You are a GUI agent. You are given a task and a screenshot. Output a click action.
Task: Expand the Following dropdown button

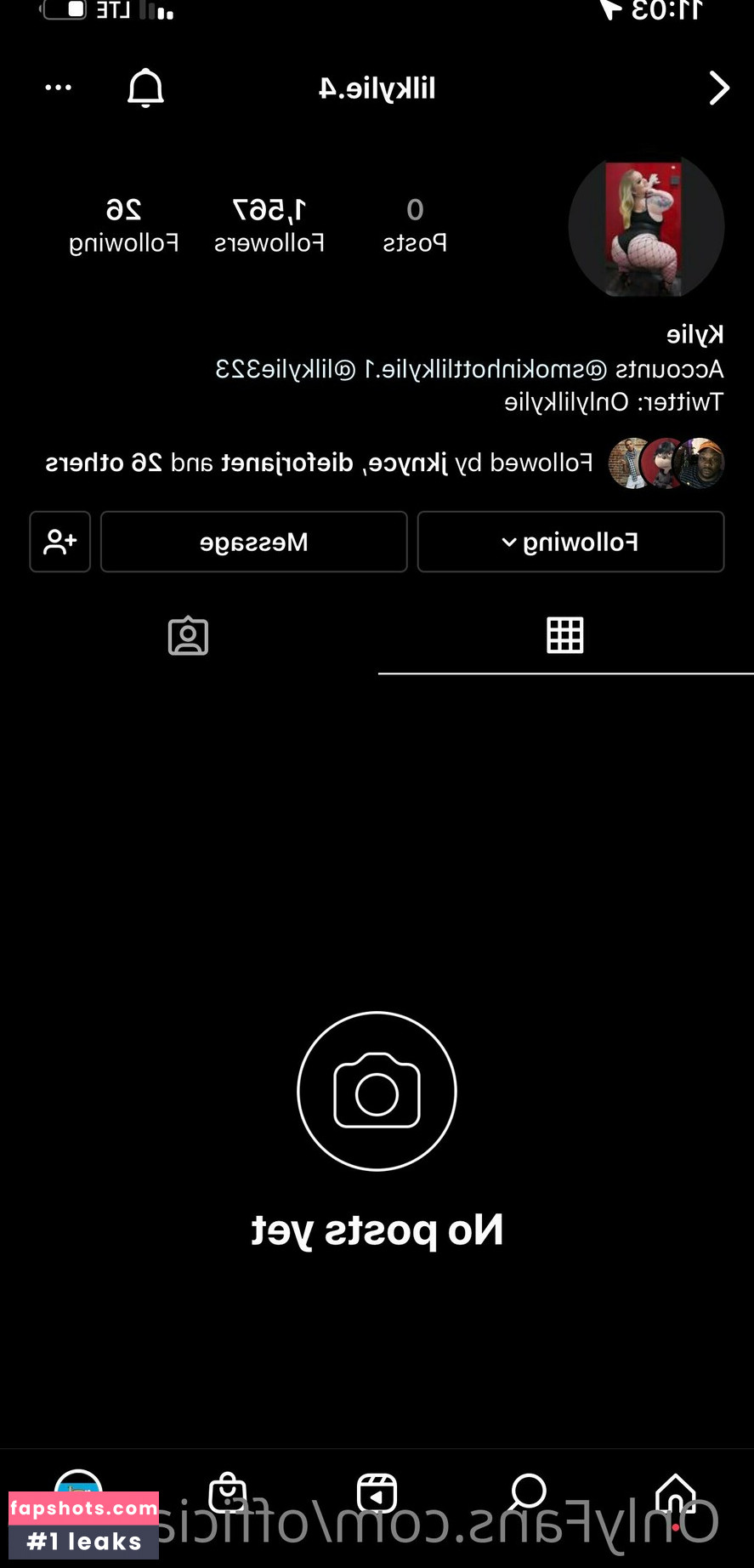[x=570, y=542]
